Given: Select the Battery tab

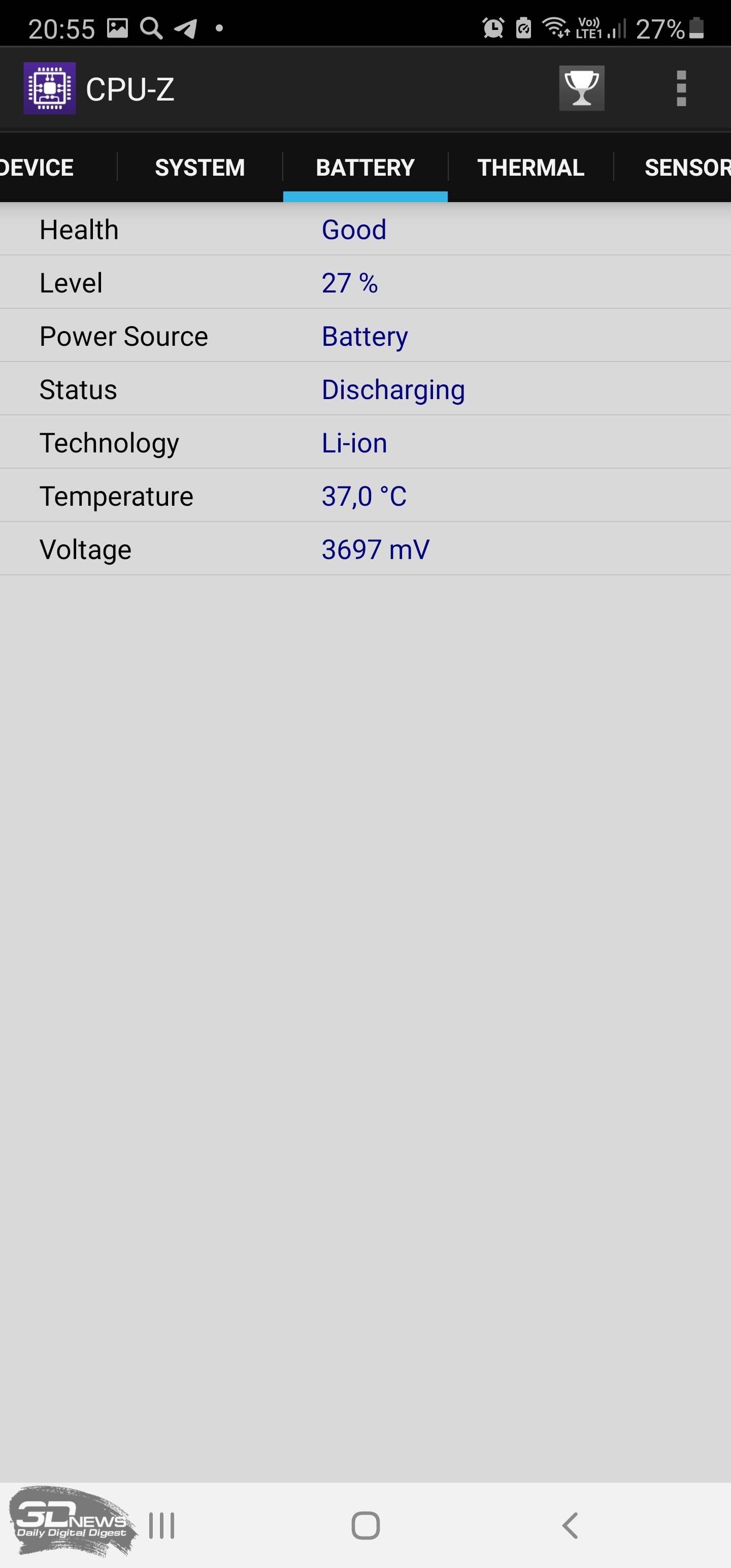Looking at the screenshot, I should tap(365, 168).
